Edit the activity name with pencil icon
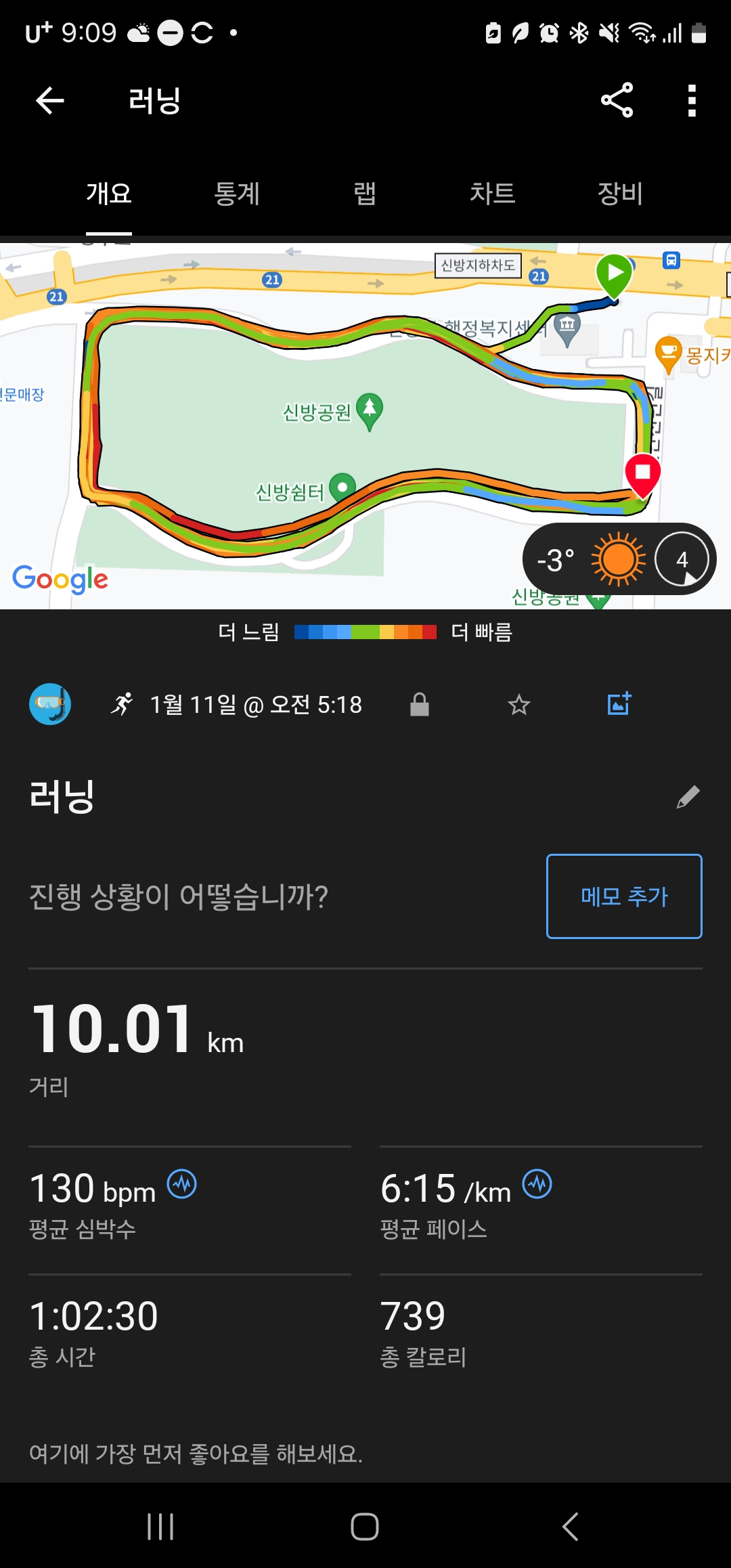Viewport: 731px width, 1568px height. point(688,797)
